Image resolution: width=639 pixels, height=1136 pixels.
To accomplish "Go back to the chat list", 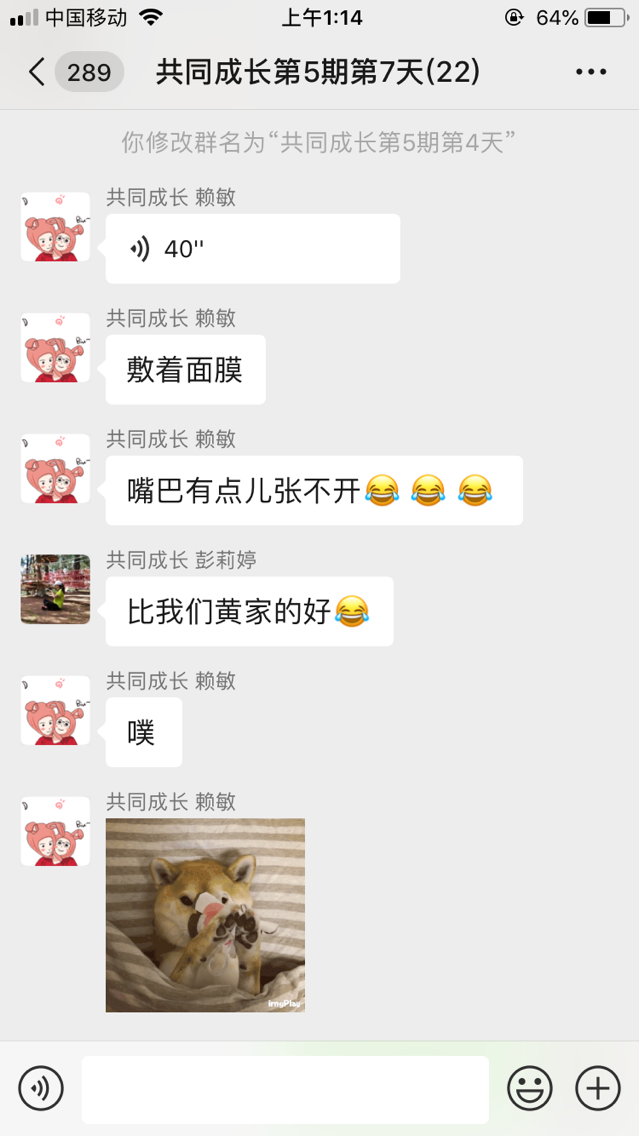I will point(38,72).
